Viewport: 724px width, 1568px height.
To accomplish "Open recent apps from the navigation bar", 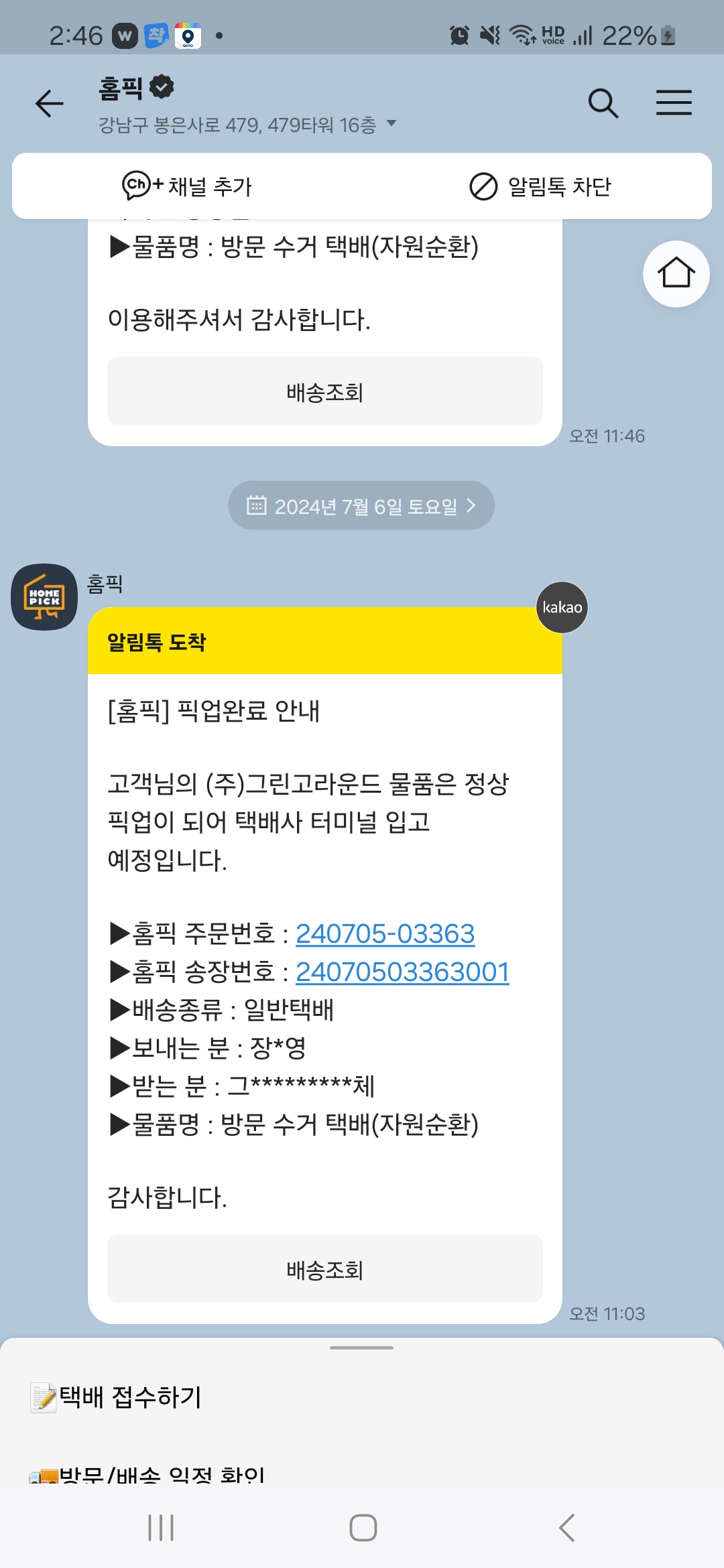I will [x=161, y=1528].
